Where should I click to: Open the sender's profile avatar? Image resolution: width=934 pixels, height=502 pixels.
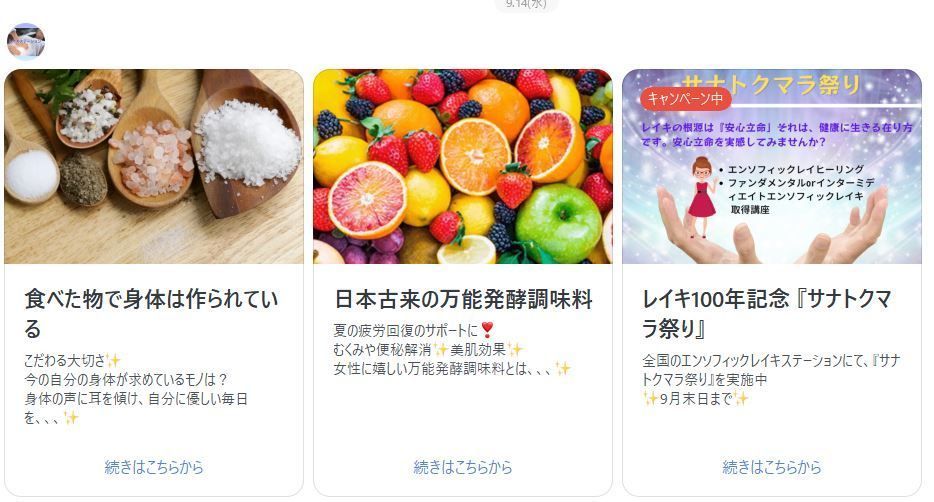coord(25,42)
